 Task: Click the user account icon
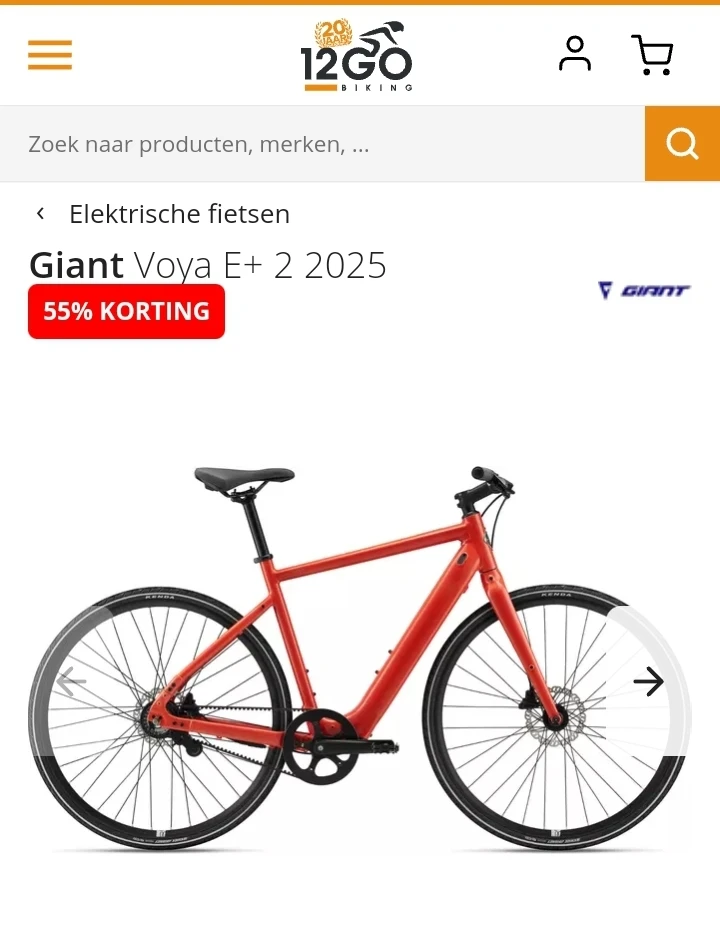(575, 55)
